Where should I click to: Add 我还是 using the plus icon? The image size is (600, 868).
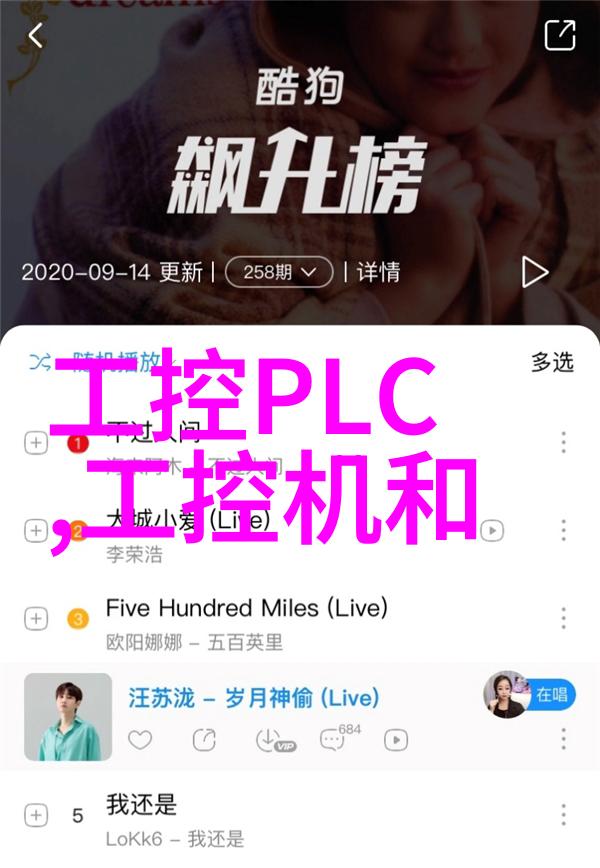tap(36, 815)
